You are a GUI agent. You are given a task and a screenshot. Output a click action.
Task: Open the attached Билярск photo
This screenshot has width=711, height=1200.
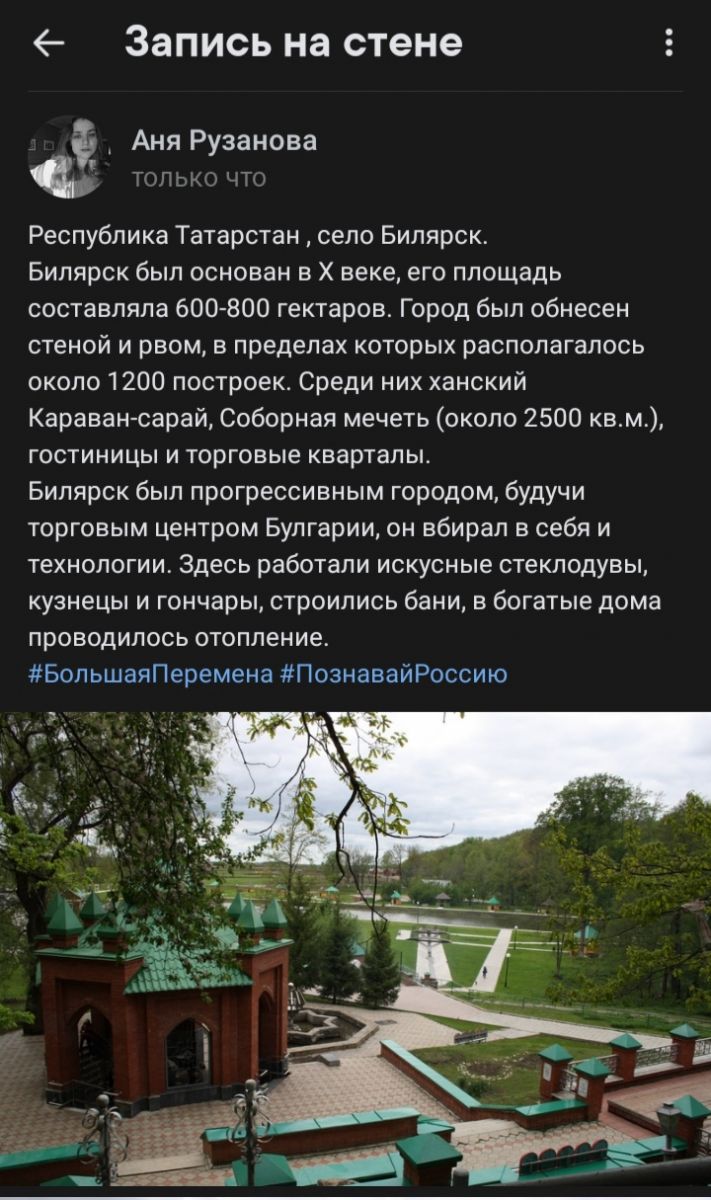click(x=355, y=948)
